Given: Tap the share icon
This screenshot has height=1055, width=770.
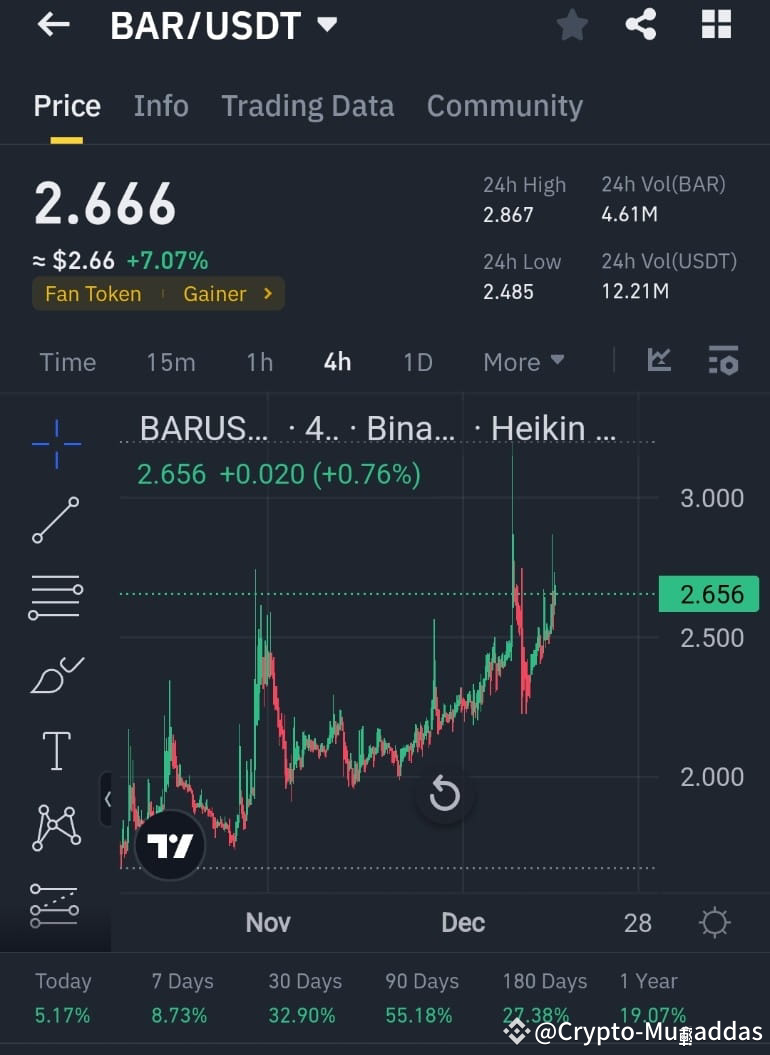Looking at the screenshot, I should click(640, 25).
